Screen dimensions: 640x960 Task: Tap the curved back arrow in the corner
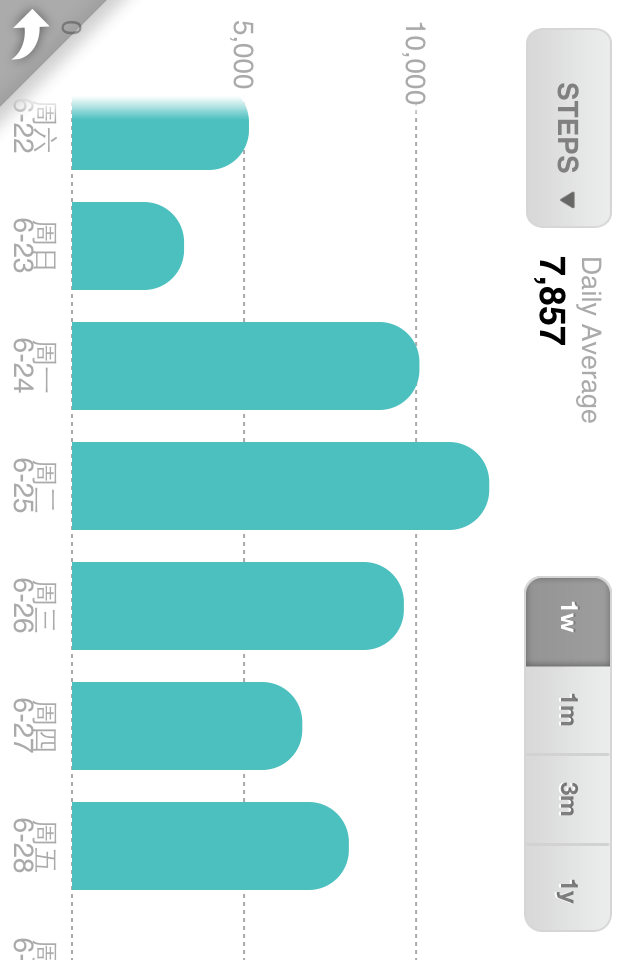[x=28, y=34]
